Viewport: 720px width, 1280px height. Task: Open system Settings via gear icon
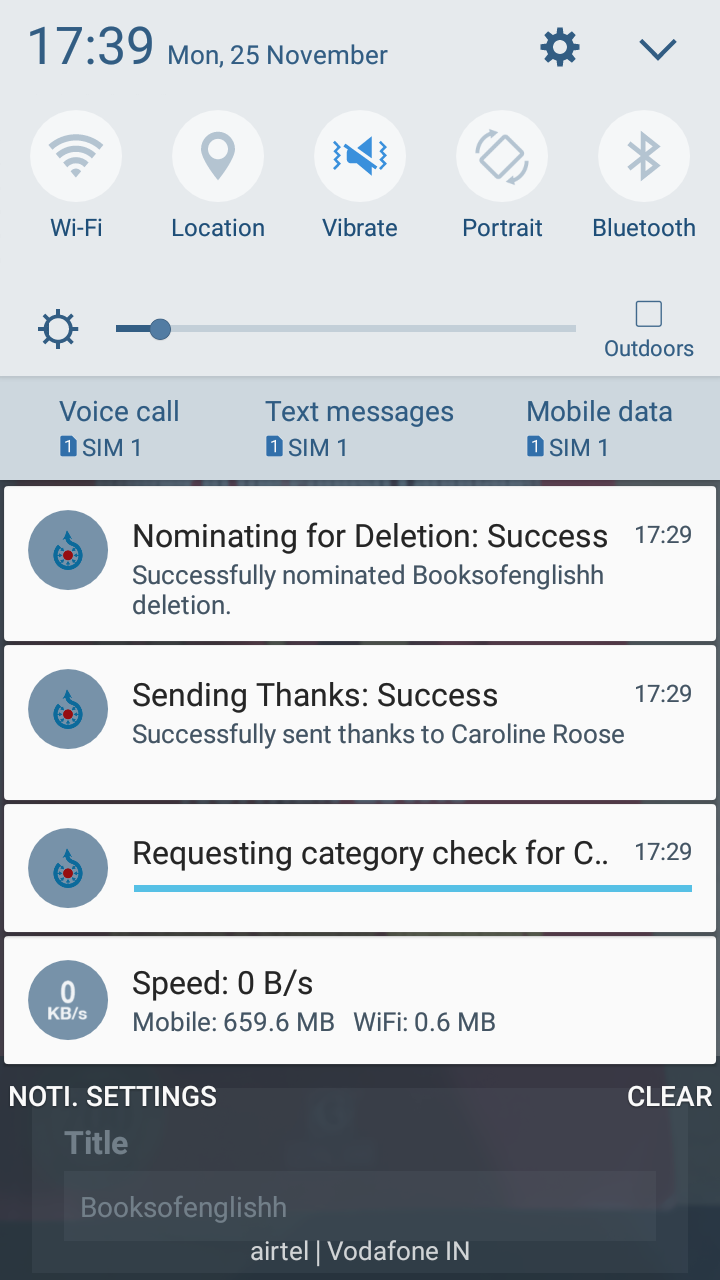[x=559, y=47]
